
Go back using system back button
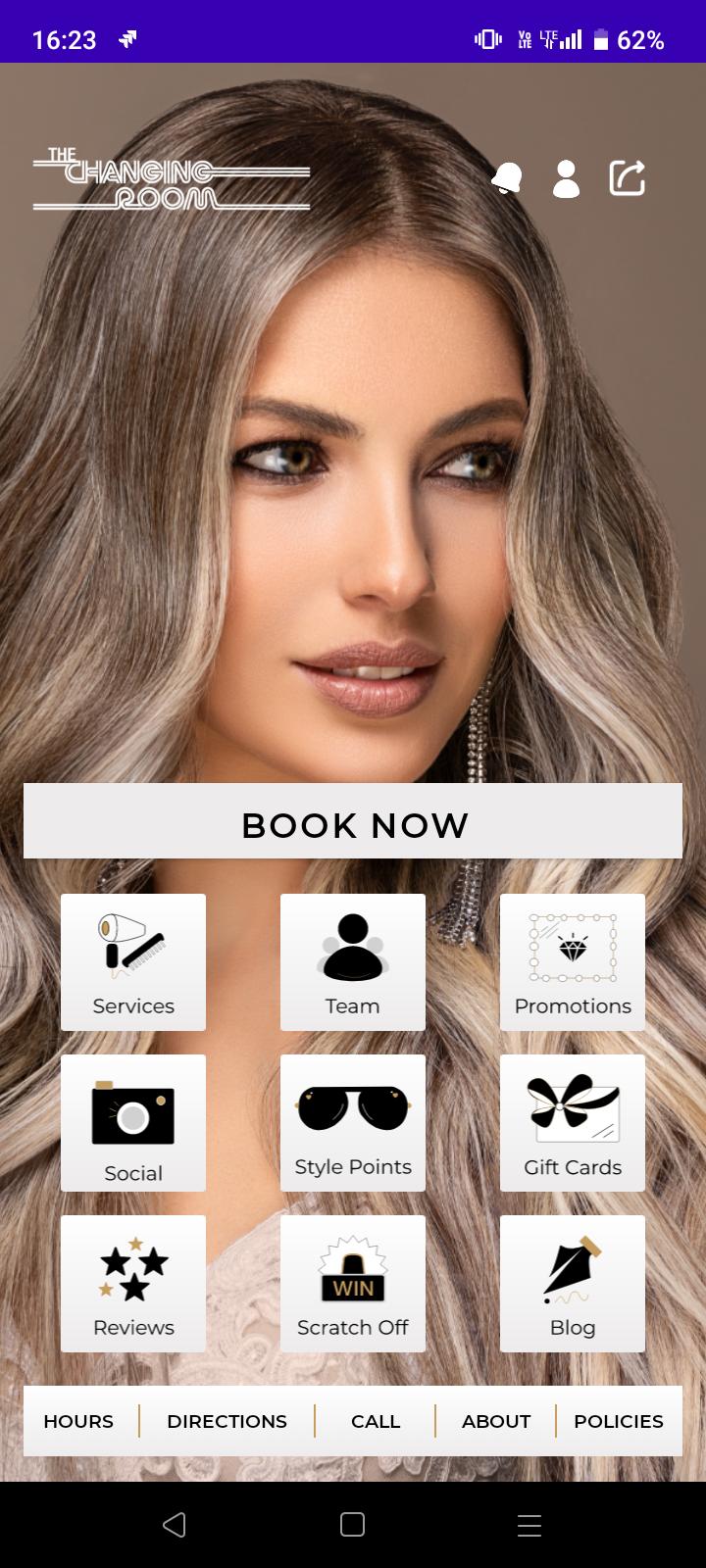[175, 1525]
